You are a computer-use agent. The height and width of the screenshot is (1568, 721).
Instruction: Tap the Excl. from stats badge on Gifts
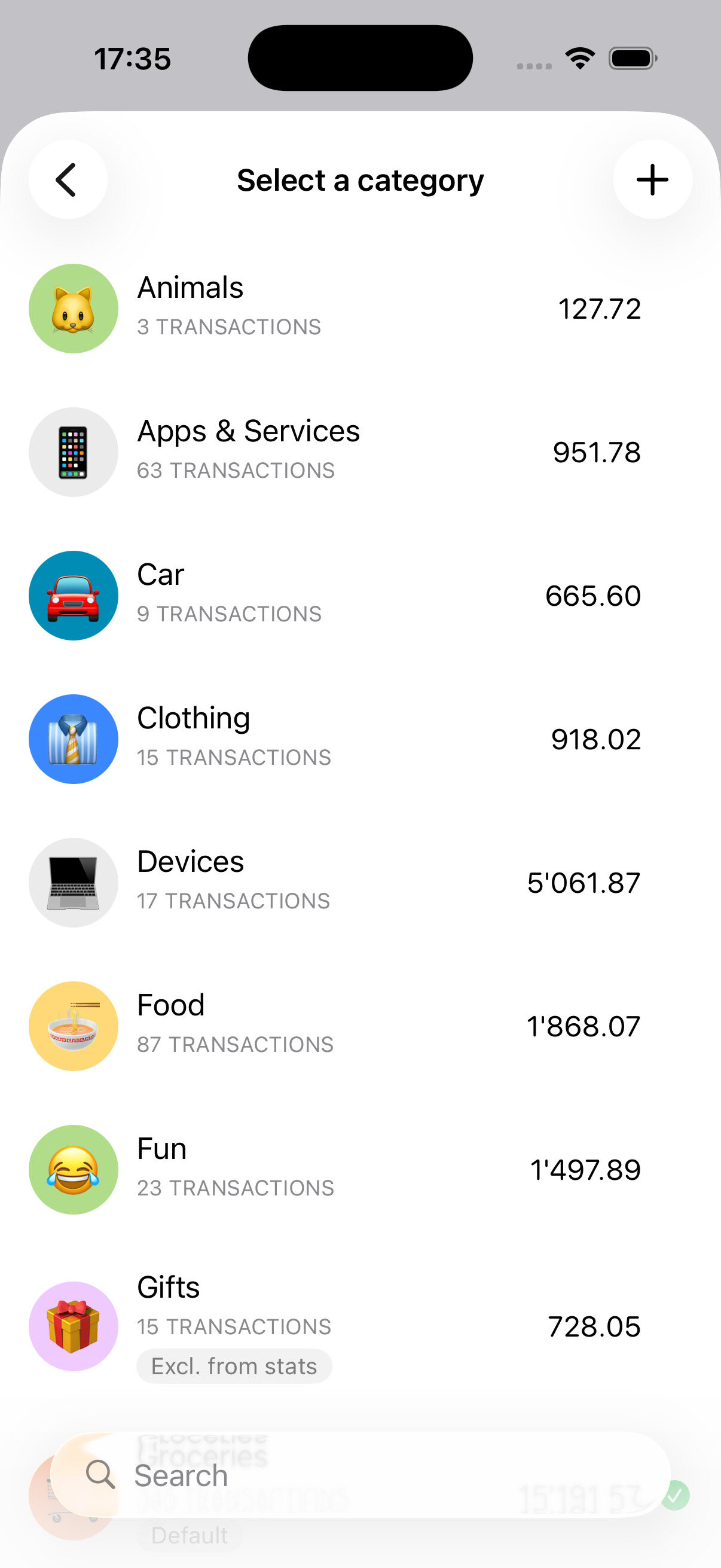pos(234,1365)
